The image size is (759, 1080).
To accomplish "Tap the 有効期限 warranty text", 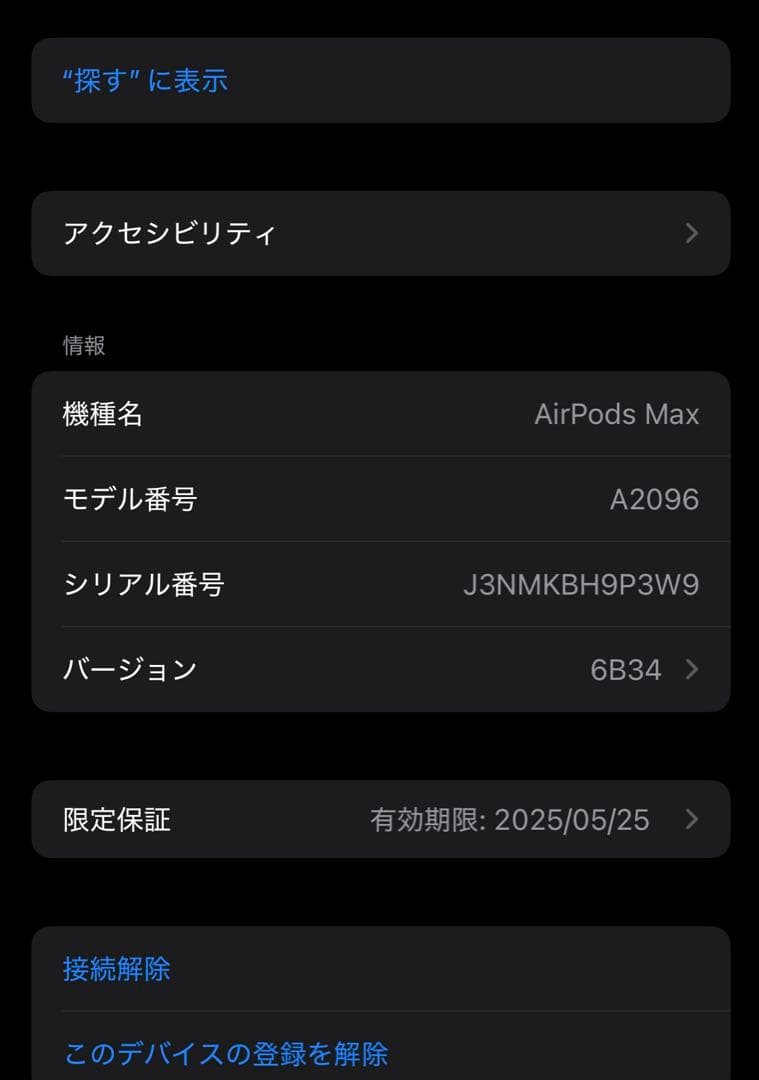I will coord(428,820).
